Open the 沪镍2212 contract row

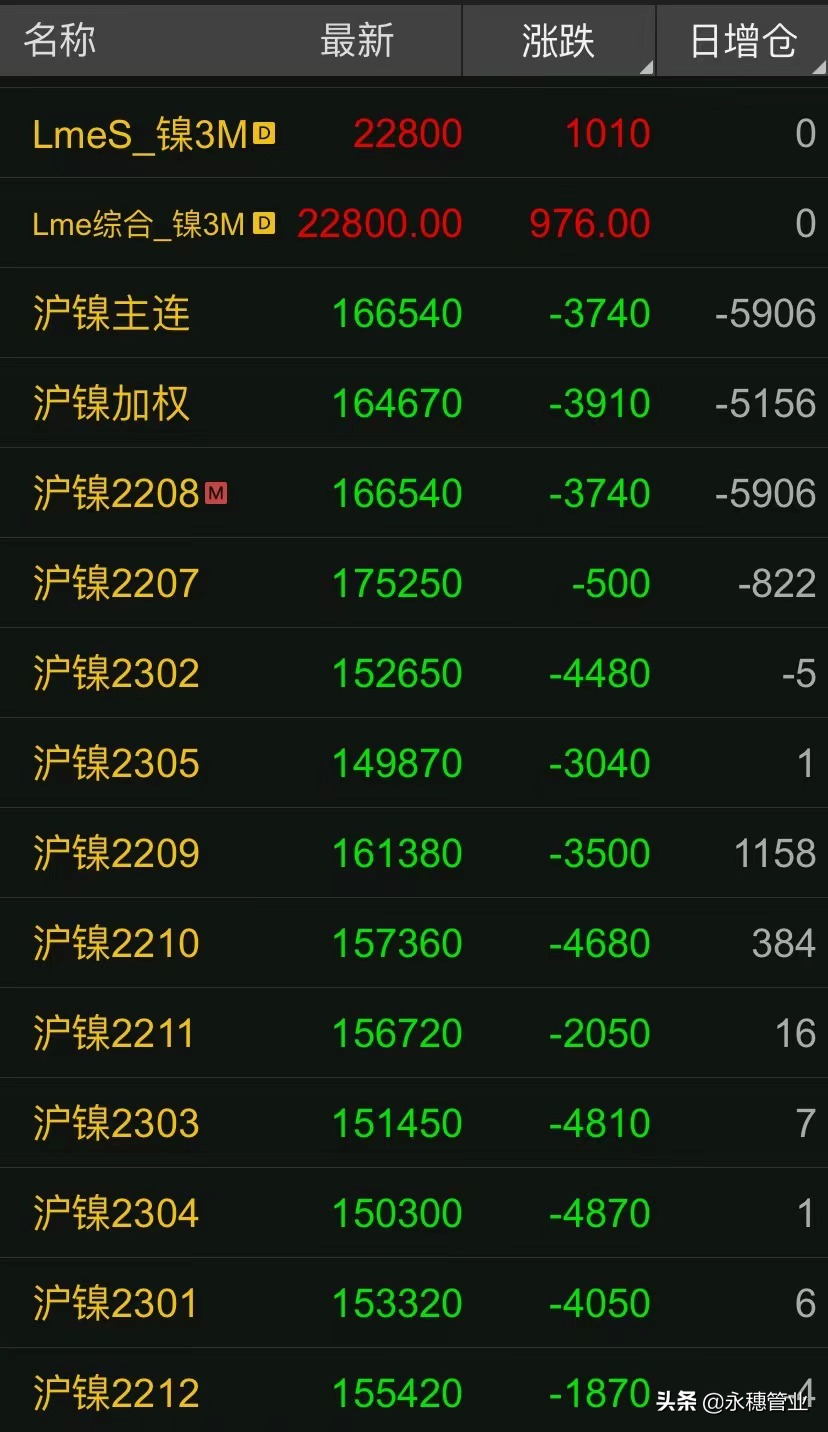coord(414,1391)
